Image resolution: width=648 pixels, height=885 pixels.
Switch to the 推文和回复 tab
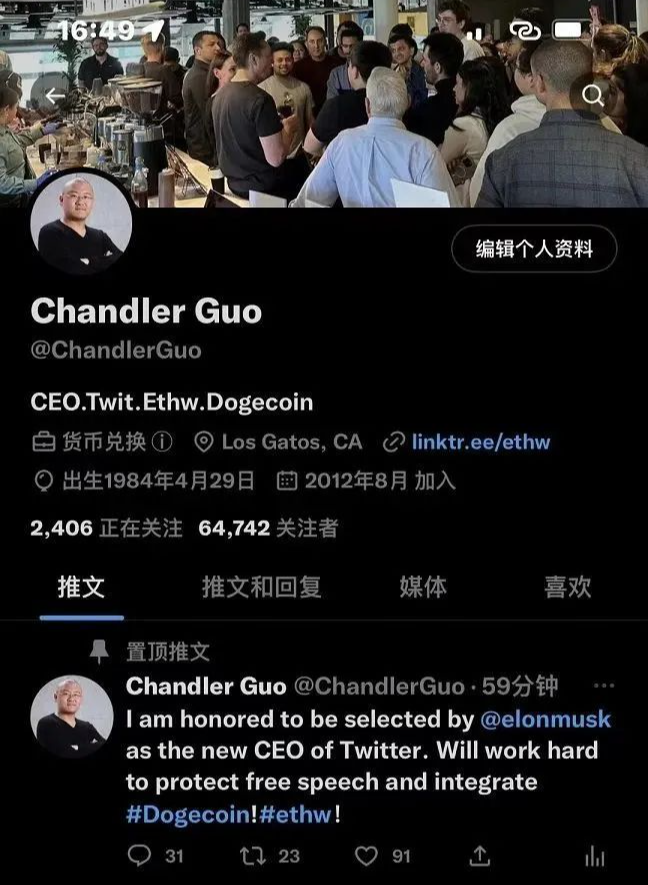pyautogui.click(x=261, y=587)
